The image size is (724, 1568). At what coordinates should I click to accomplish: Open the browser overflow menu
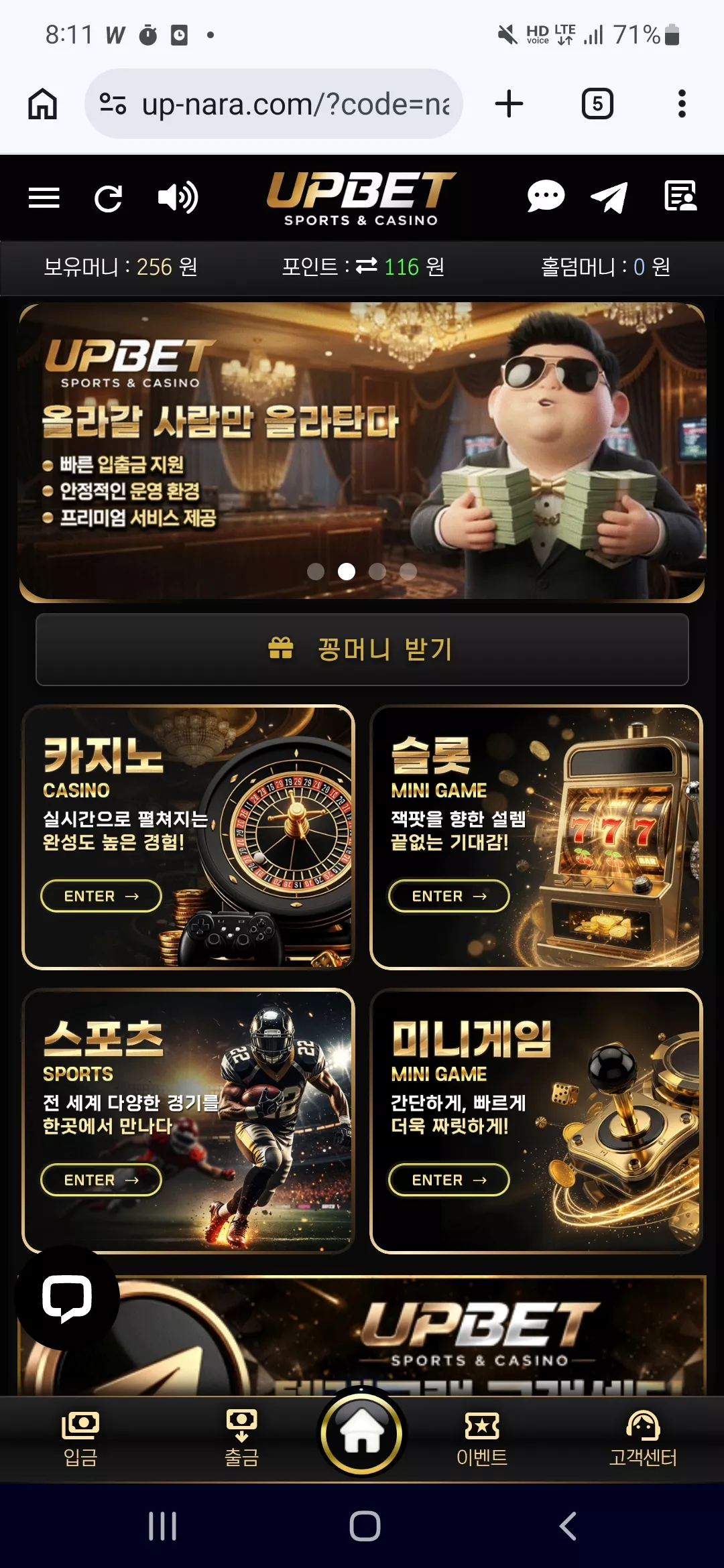682,104
